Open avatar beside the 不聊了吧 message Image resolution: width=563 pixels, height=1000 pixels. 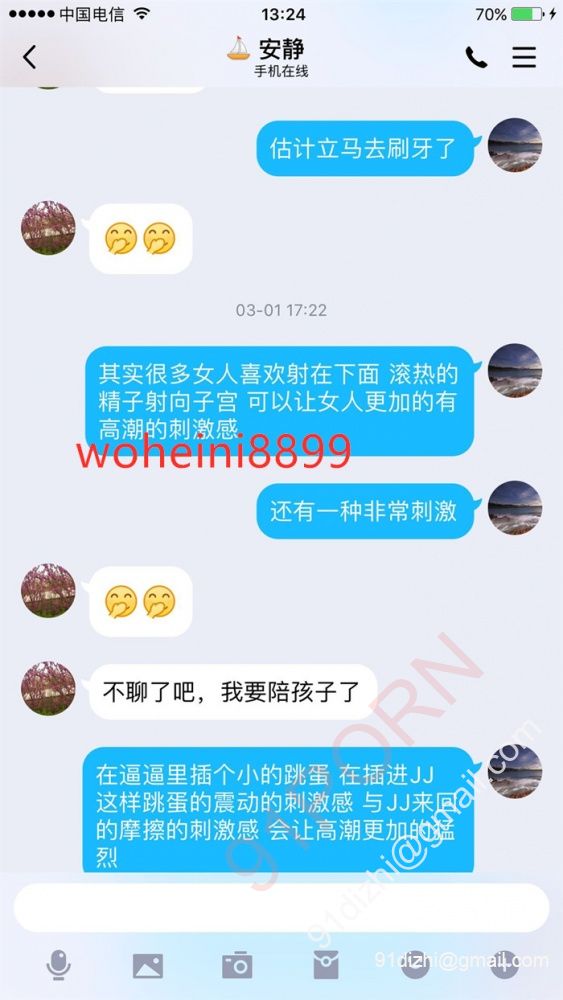48,688
